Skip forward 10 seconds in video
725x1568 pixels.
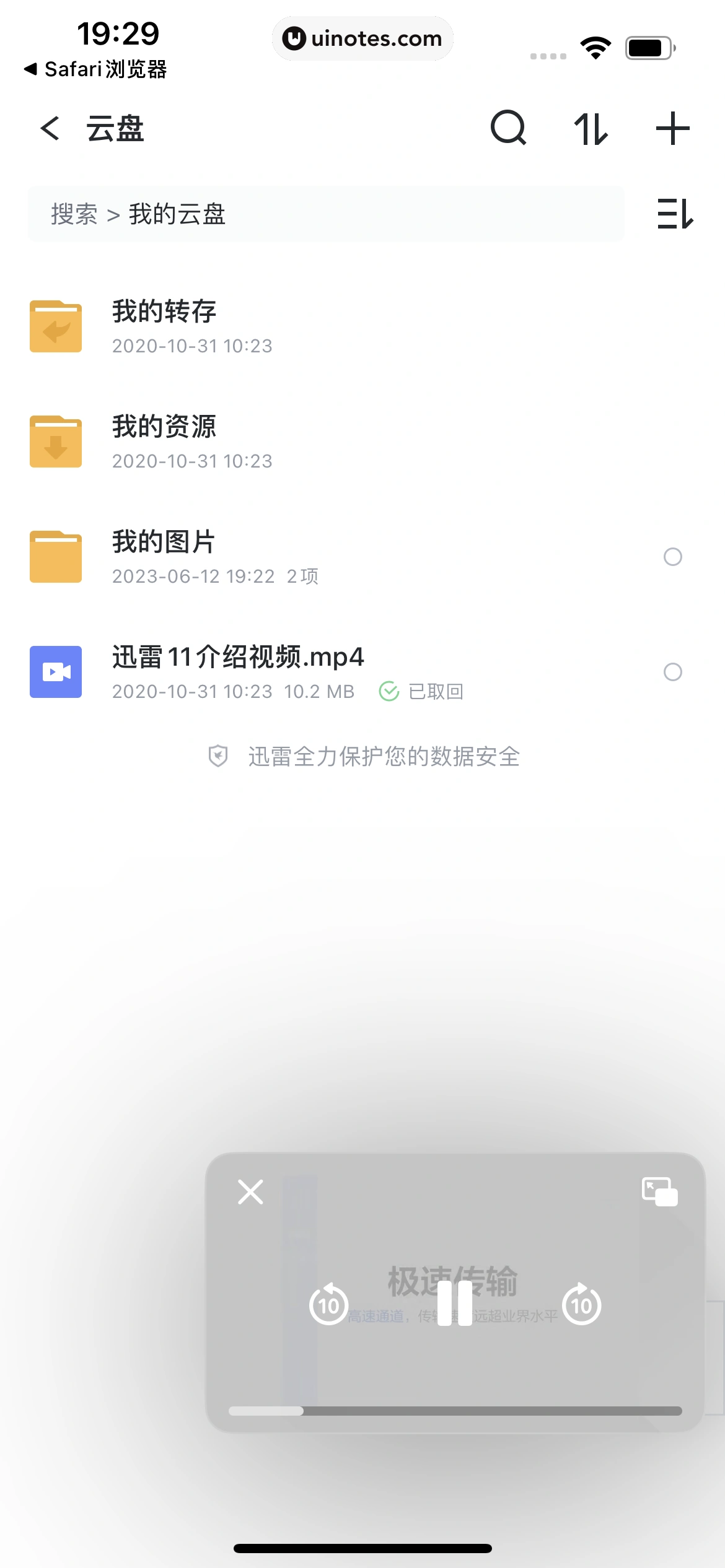pos(581,1304)
